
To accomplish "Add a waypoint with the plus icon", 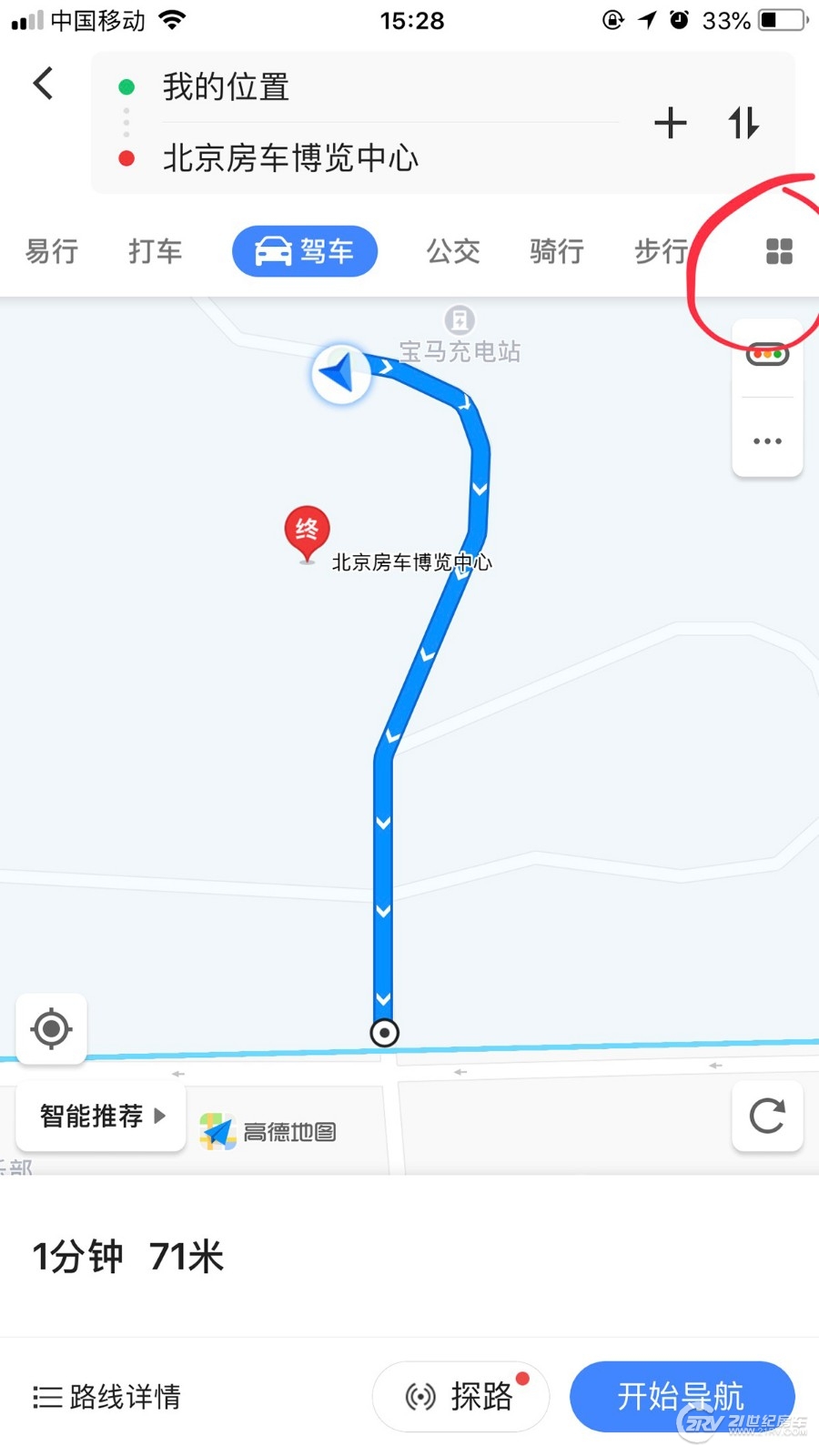I will coord(671,123).
